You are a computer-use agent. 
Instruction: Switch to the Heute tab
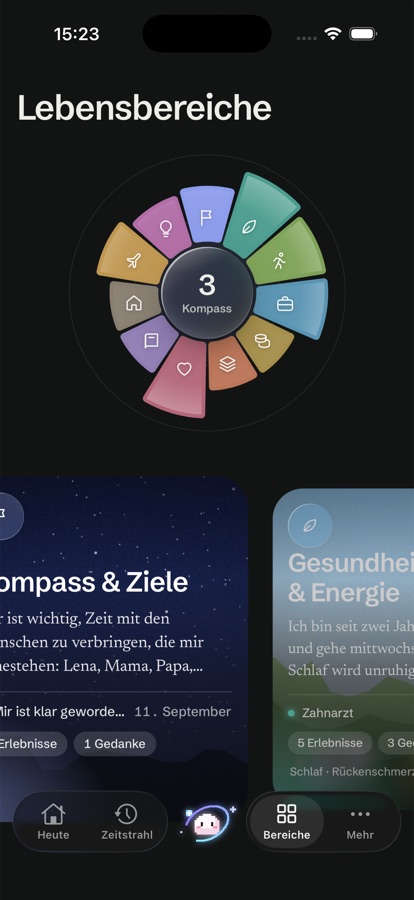(53, 822)
